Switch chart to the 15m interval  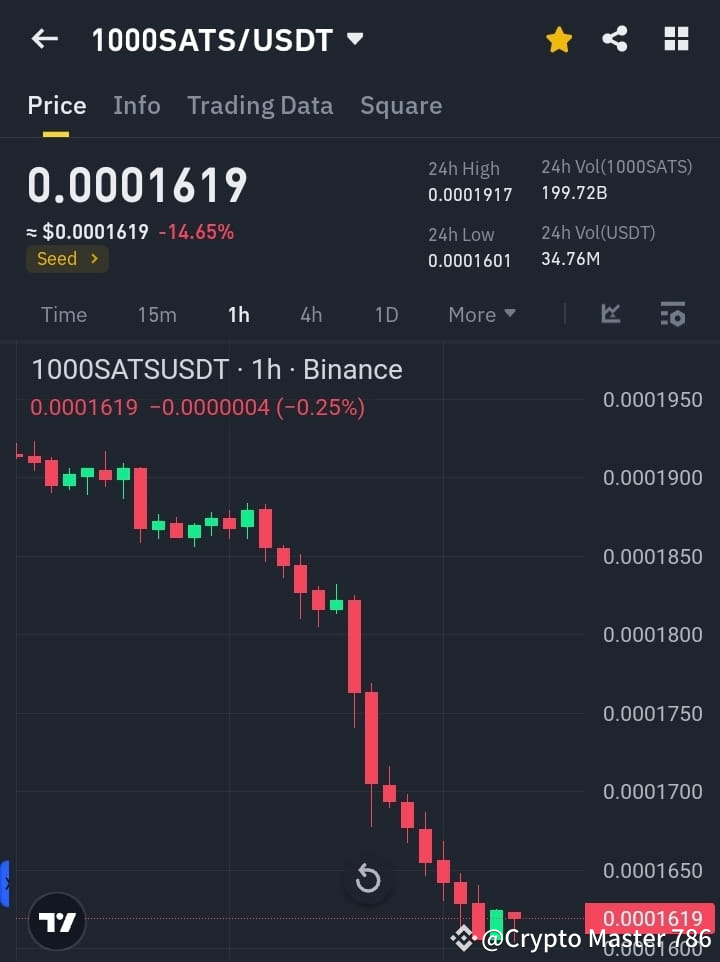[157, 314]
